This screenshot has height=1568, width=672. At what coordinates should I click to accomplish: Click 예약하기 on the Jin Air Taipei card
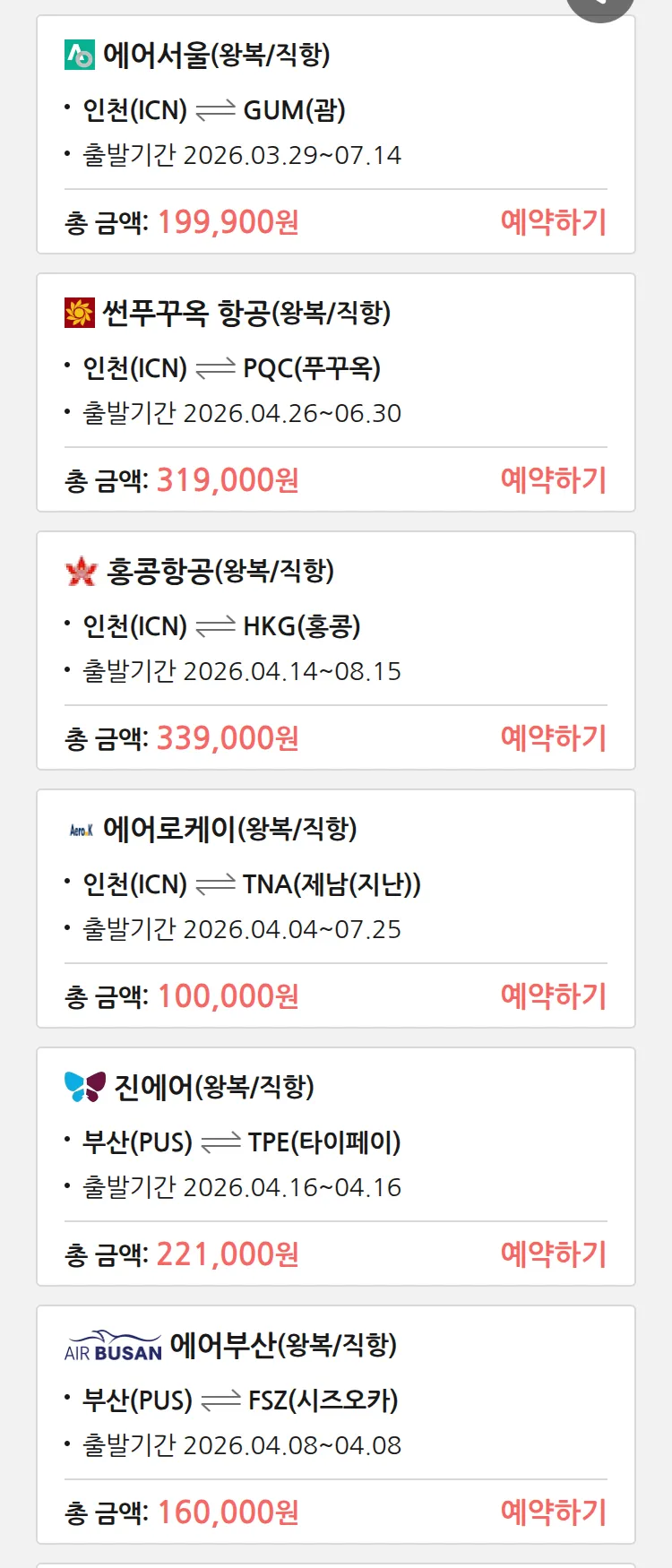click(x=554, y=1254)
